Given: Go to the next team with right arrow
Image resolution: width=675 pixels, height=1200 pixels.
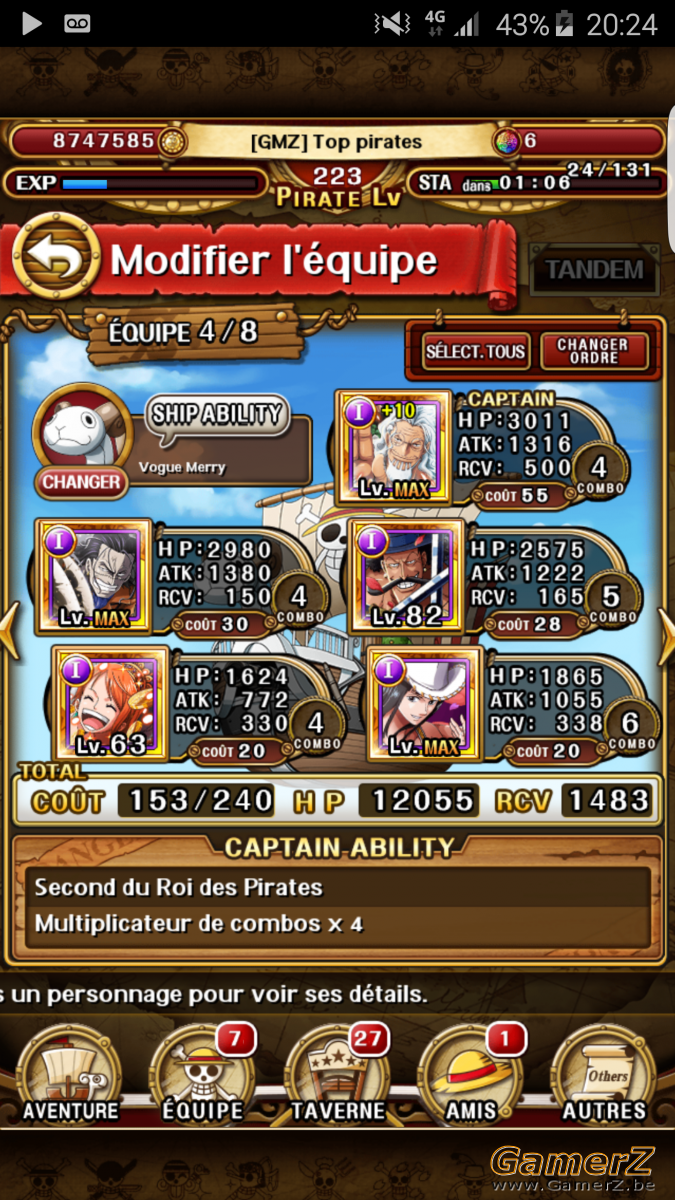Looking at the screenshot, I should [664, 632].
